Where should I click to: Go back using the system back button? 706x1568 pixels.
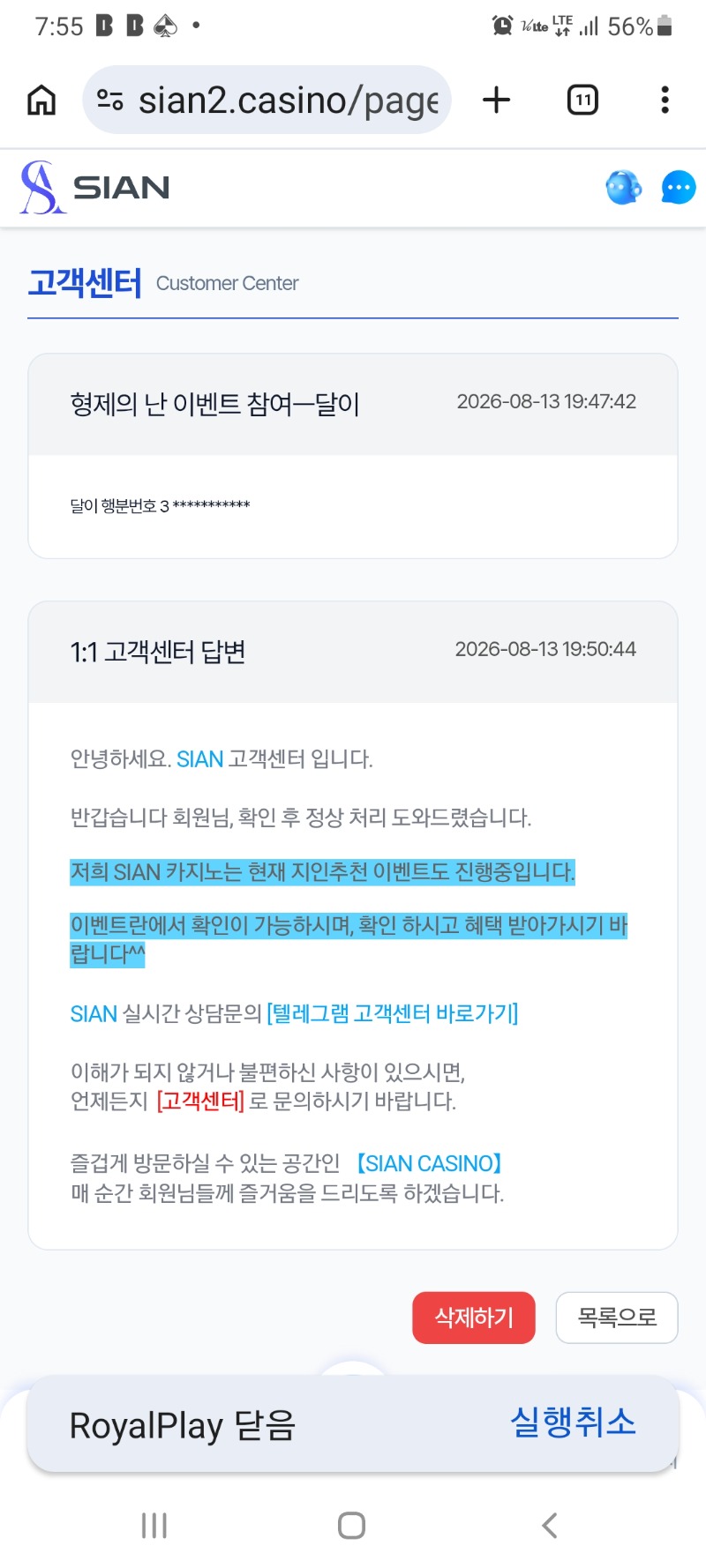(550, 1526)
